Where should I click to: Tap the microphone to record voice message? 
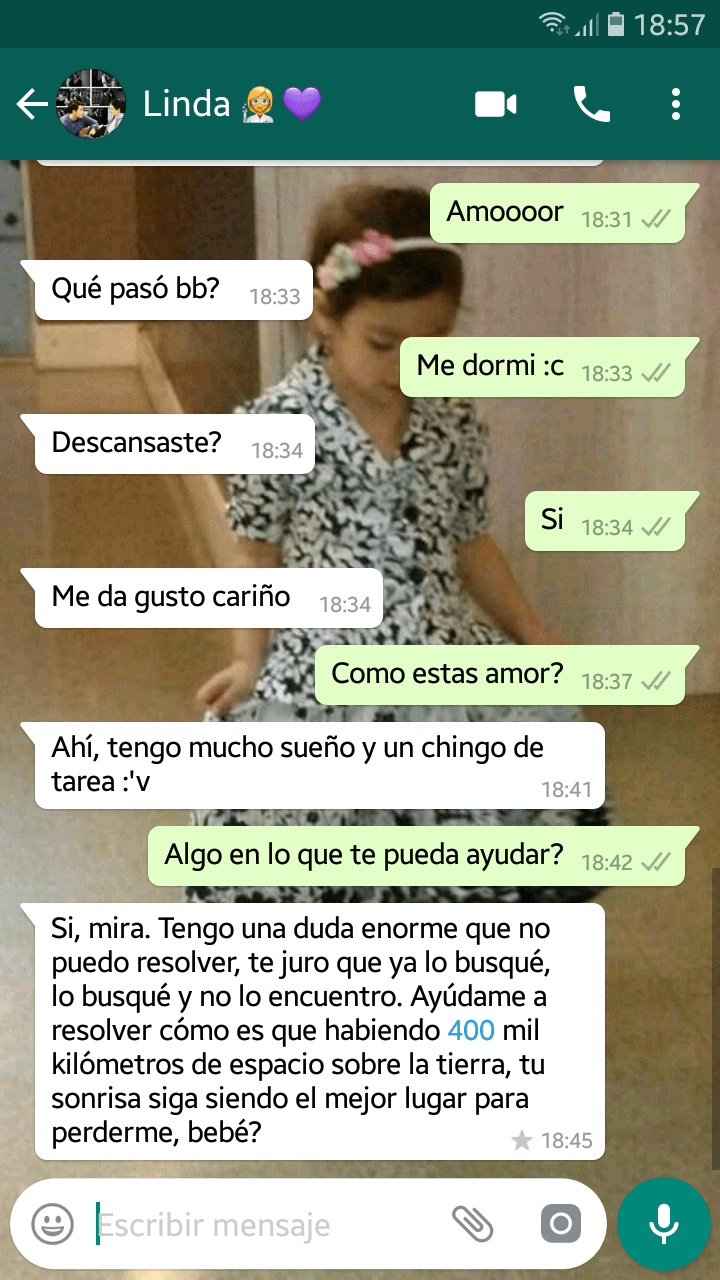point(663,1223)
